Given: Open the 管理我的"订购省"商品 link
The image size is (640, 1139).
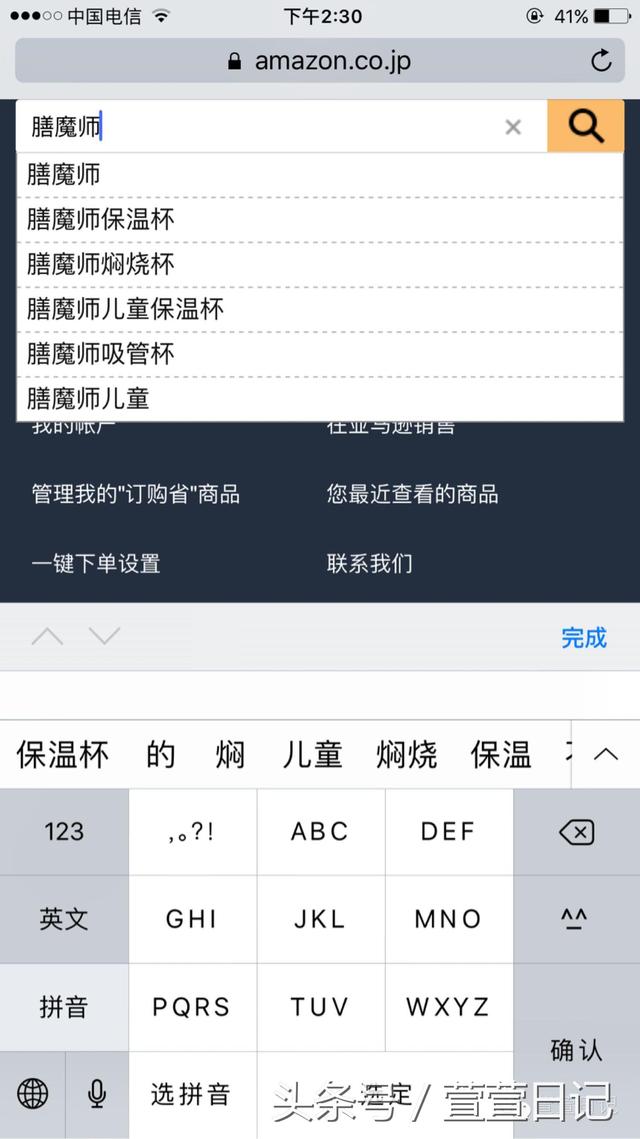Looking at the screenshot, I should click(136, 494).
